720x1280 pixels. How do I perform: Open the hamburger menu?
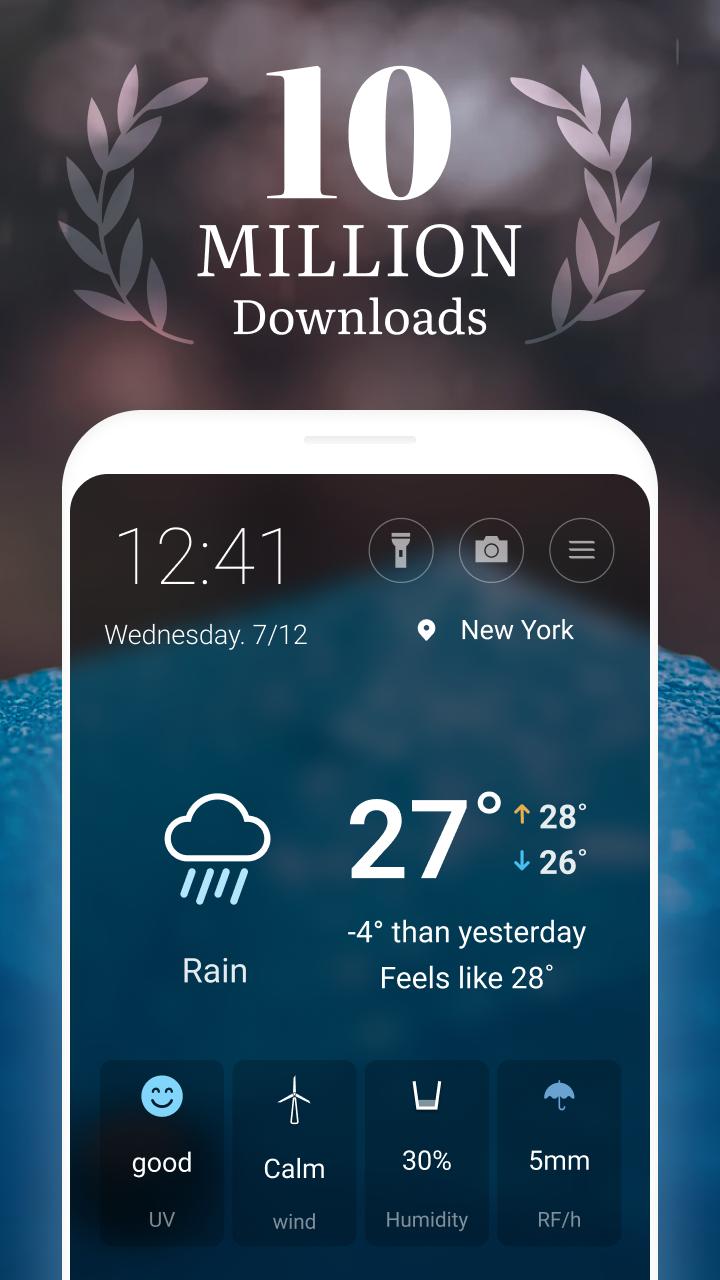tap(581, 551)
